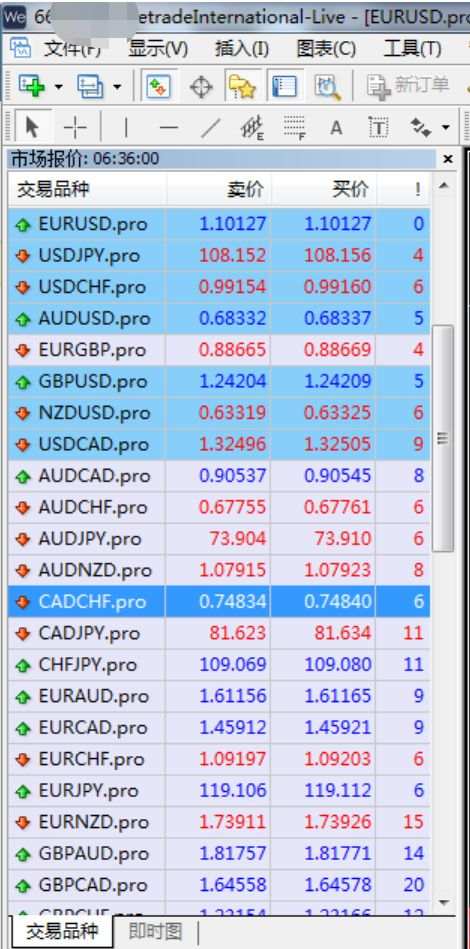Open the 图表 menu
Image resolution: width=470 pixels, height=949 pixels.
(326, 48)
